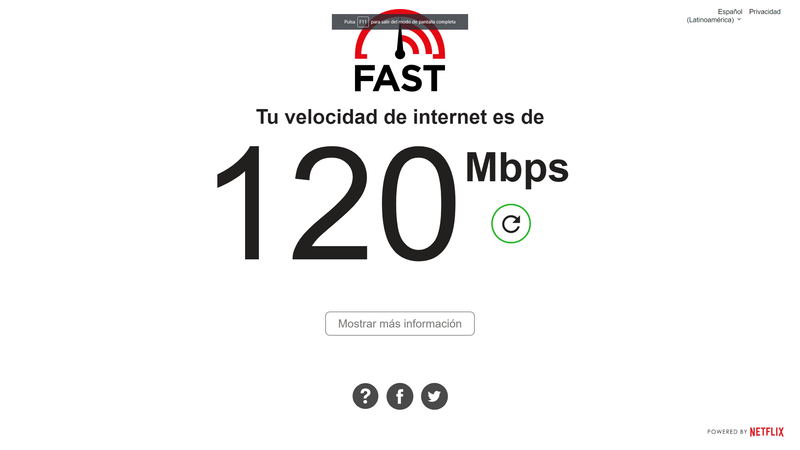
Task: Restart the speed test with the reload icon
Action: [511, 224]
